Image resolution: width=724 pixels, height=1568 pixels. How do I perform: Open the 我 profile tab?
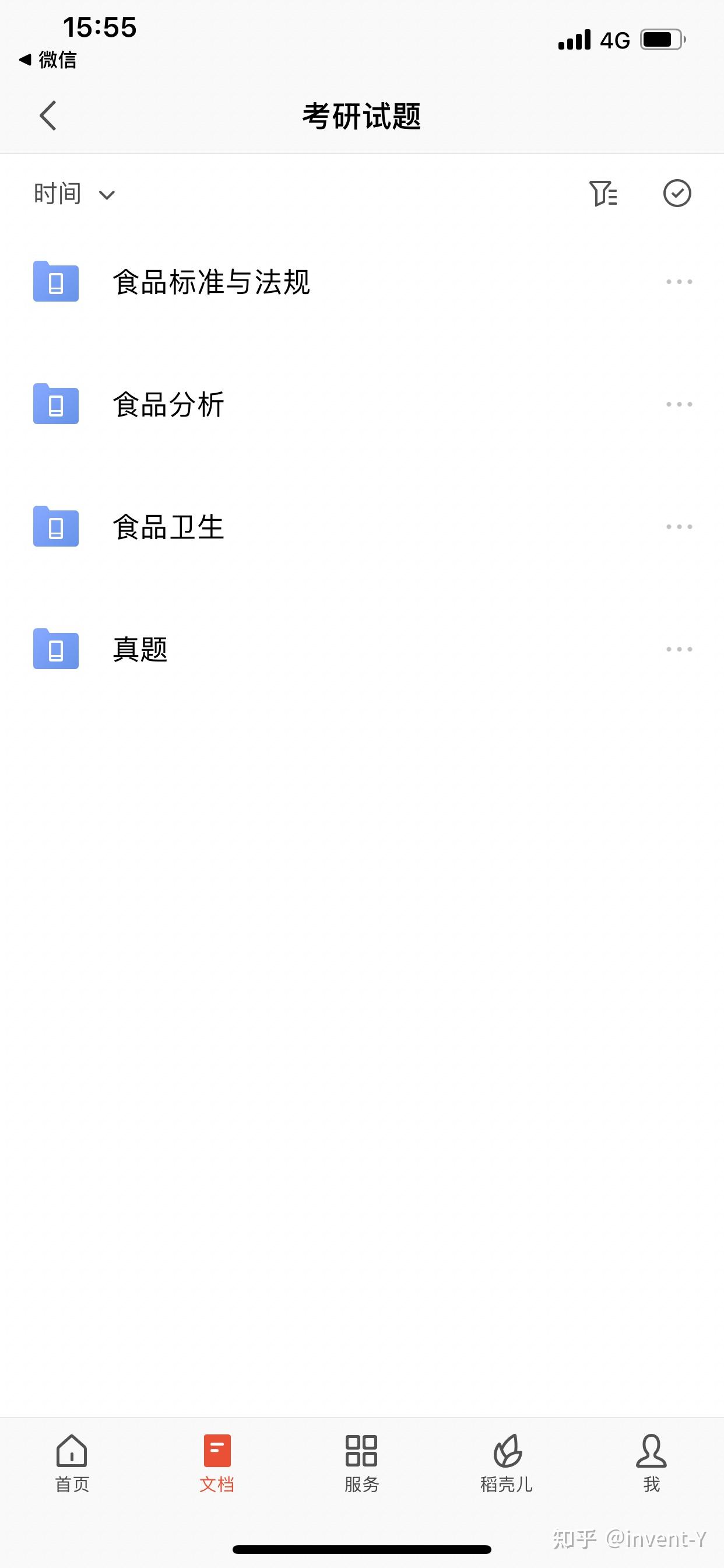(651, 1462)
